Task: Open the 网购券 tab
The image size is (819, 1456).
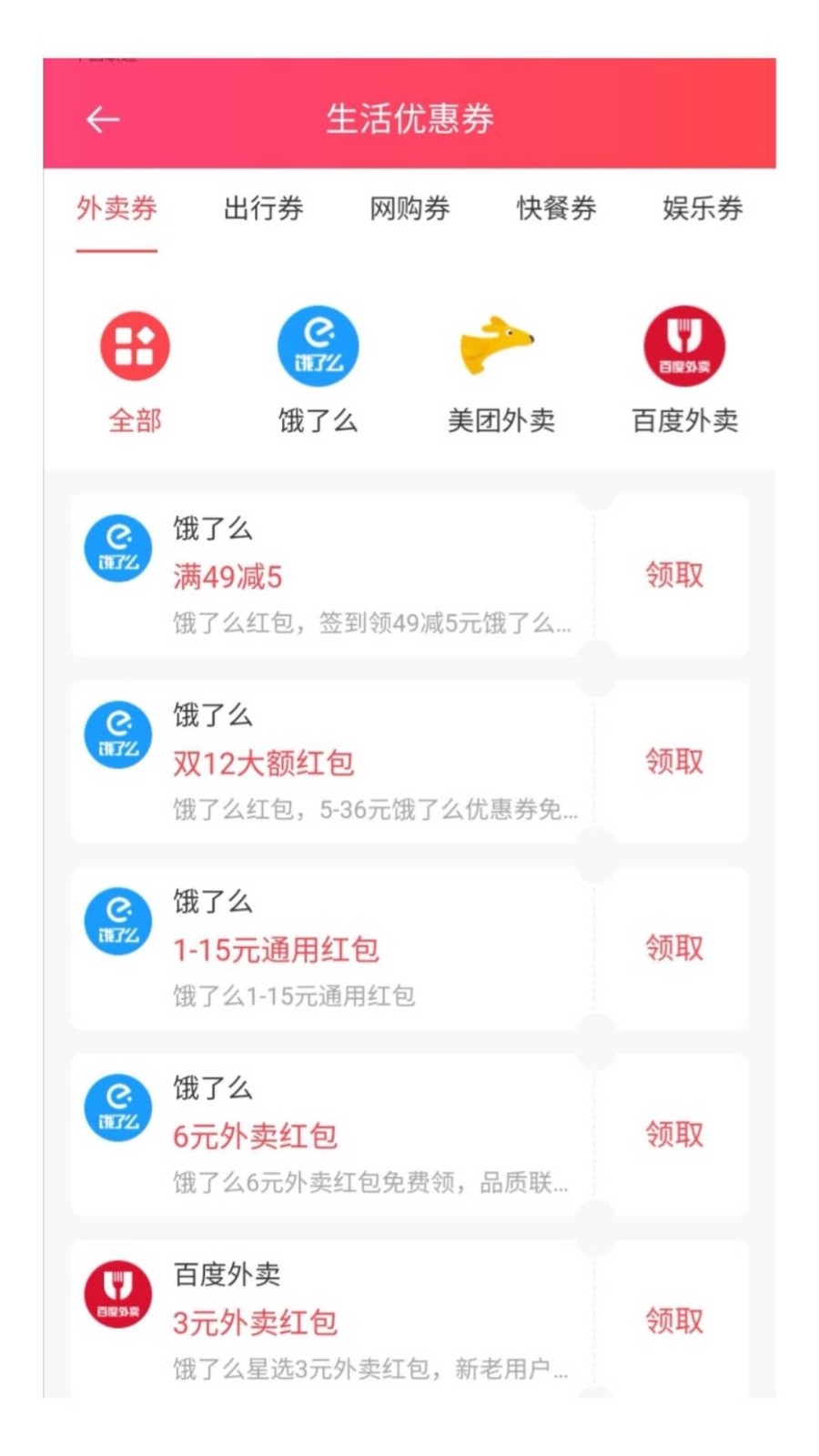Action: tap(409, 208)
